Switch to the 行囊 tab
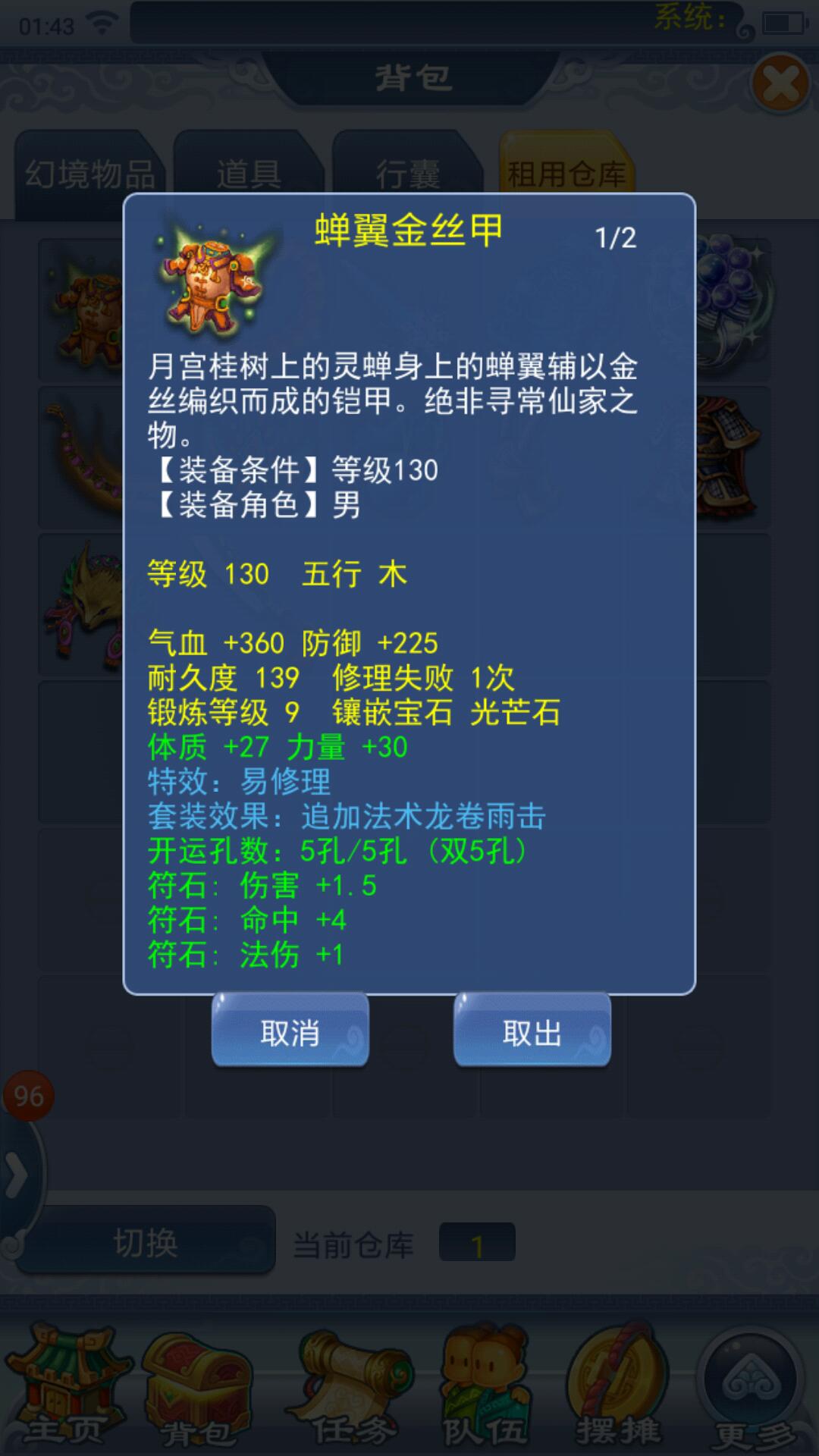The width and height of the screenshot is (819, 1456). tap(407, 174)
